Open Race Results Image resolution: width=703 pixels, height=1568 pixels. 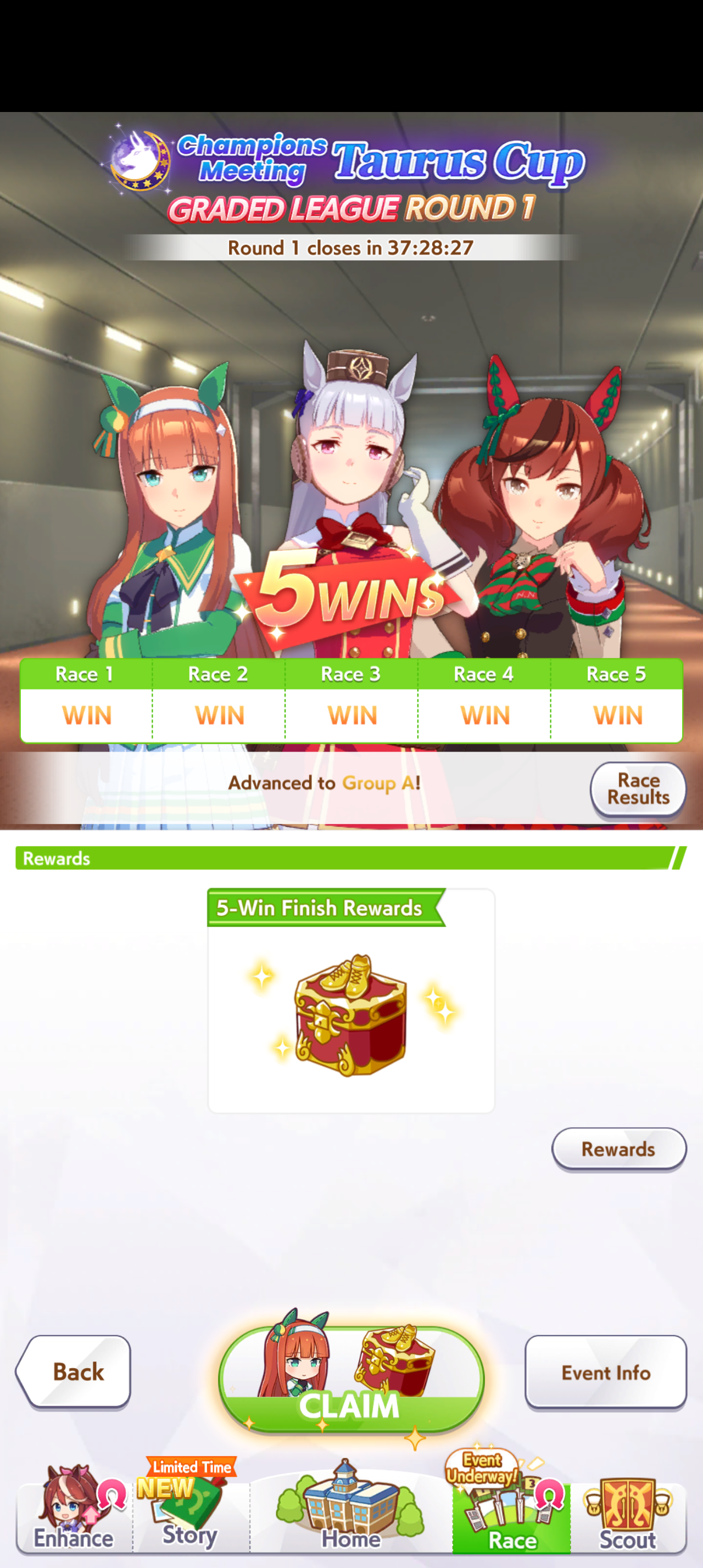[637, 789]
